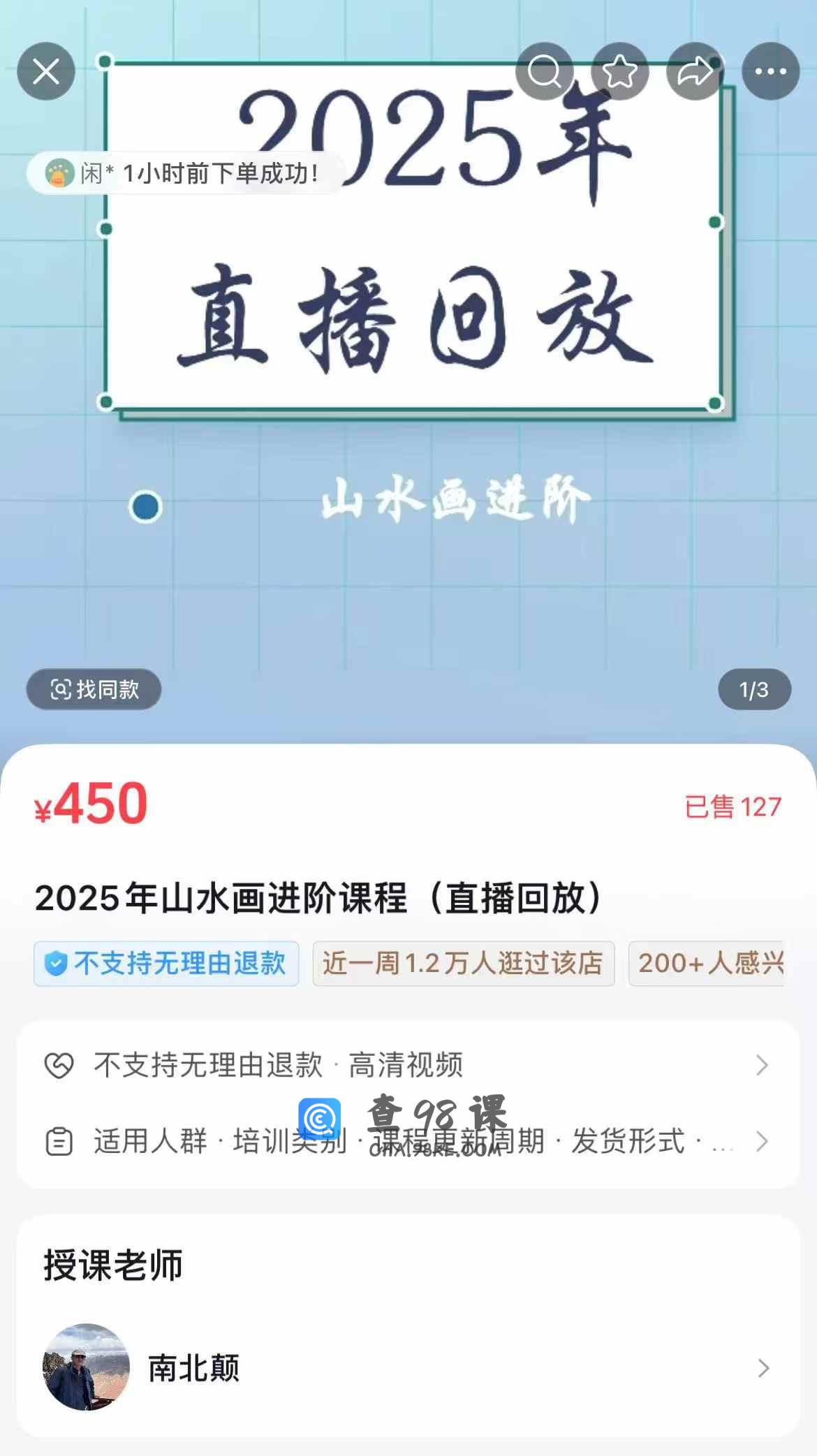Open the 不支持无理由退款 · 高清视频 row
The width and height of the screenshot is (817, 1456).
(408, 1065)
